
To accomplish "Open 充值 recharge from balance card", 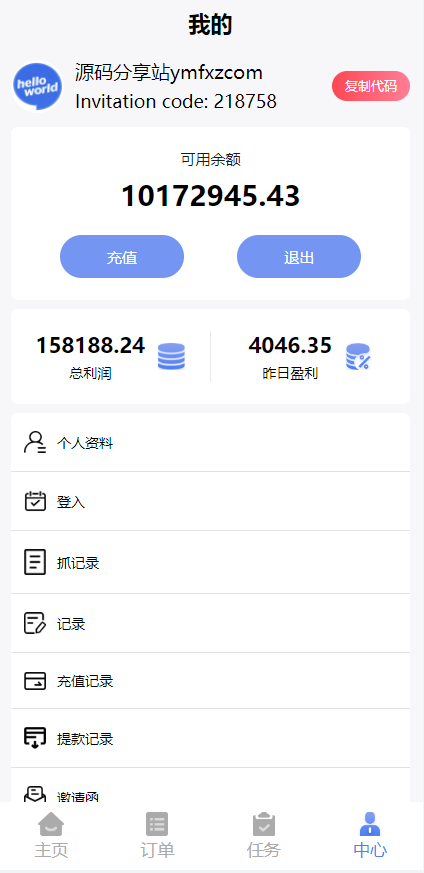I will click(122, 257).
